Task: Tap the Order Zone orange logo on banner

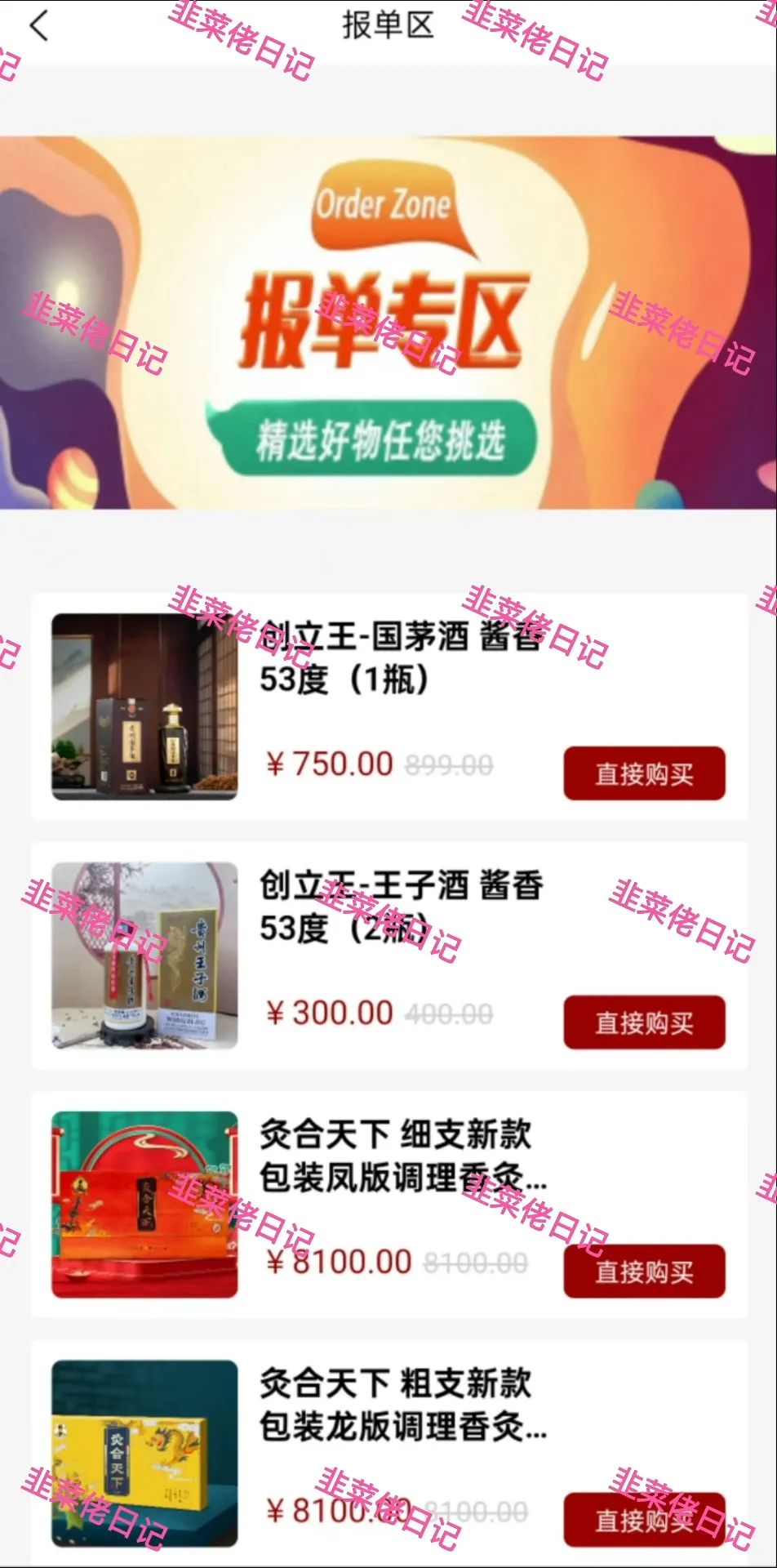Action: coord(385,206)
